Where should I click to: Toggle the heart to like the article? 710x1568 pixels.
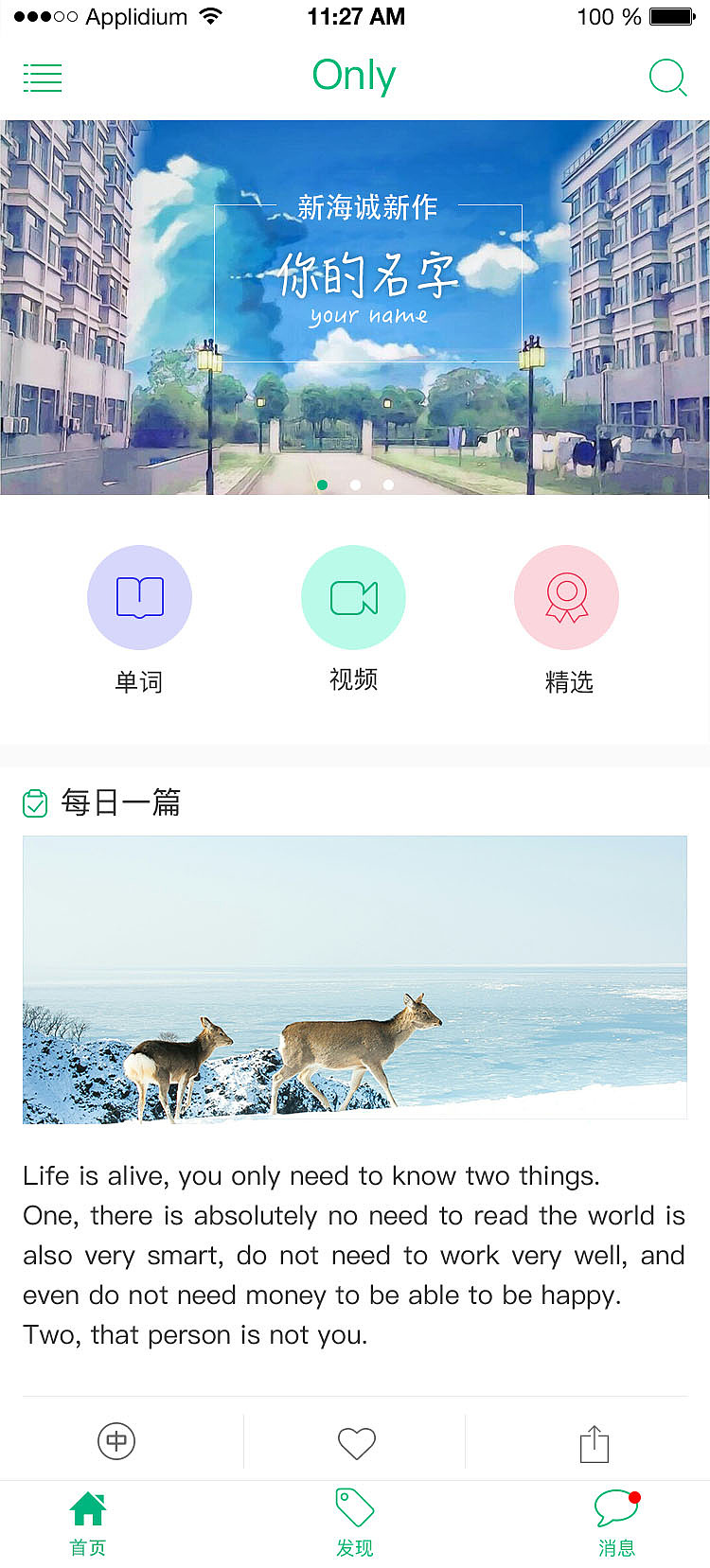[x=355, y=1441]
